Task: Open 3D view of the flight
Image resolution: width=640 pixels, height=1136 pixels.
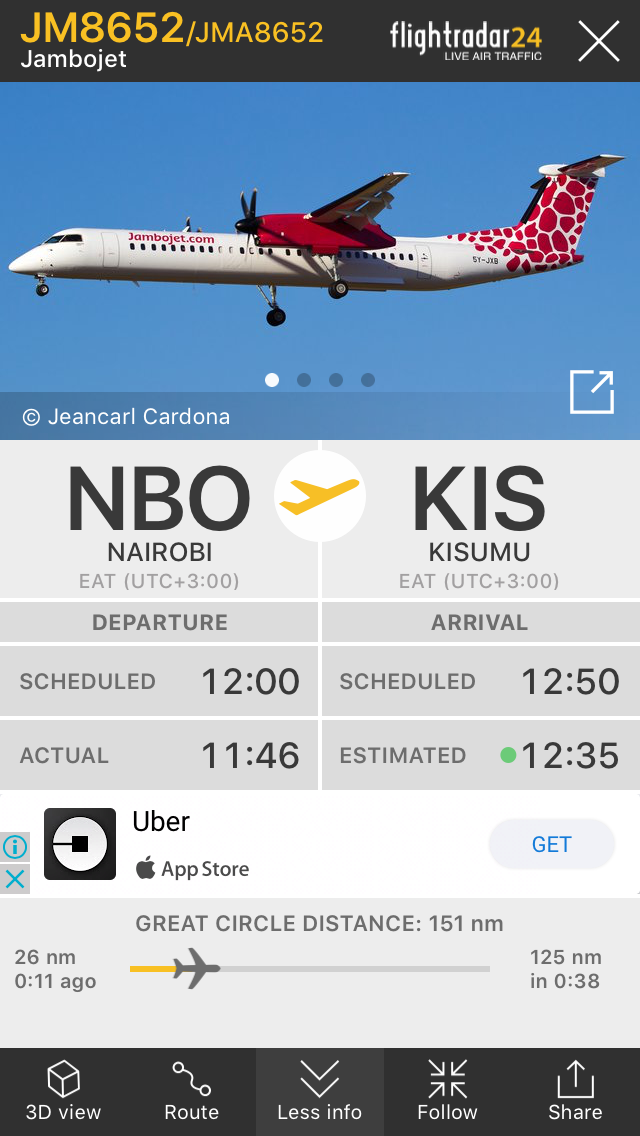Action: (x=63, y=1092)
